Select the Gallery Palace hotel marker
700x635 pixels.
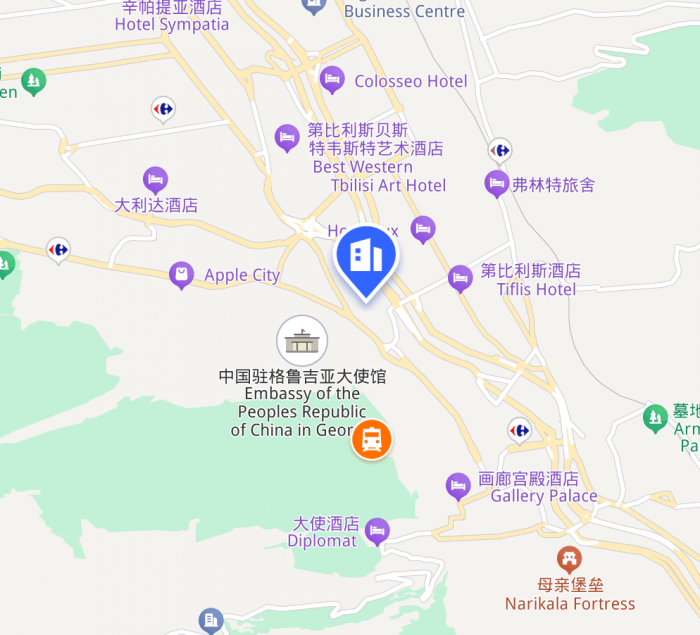point(458,486)
